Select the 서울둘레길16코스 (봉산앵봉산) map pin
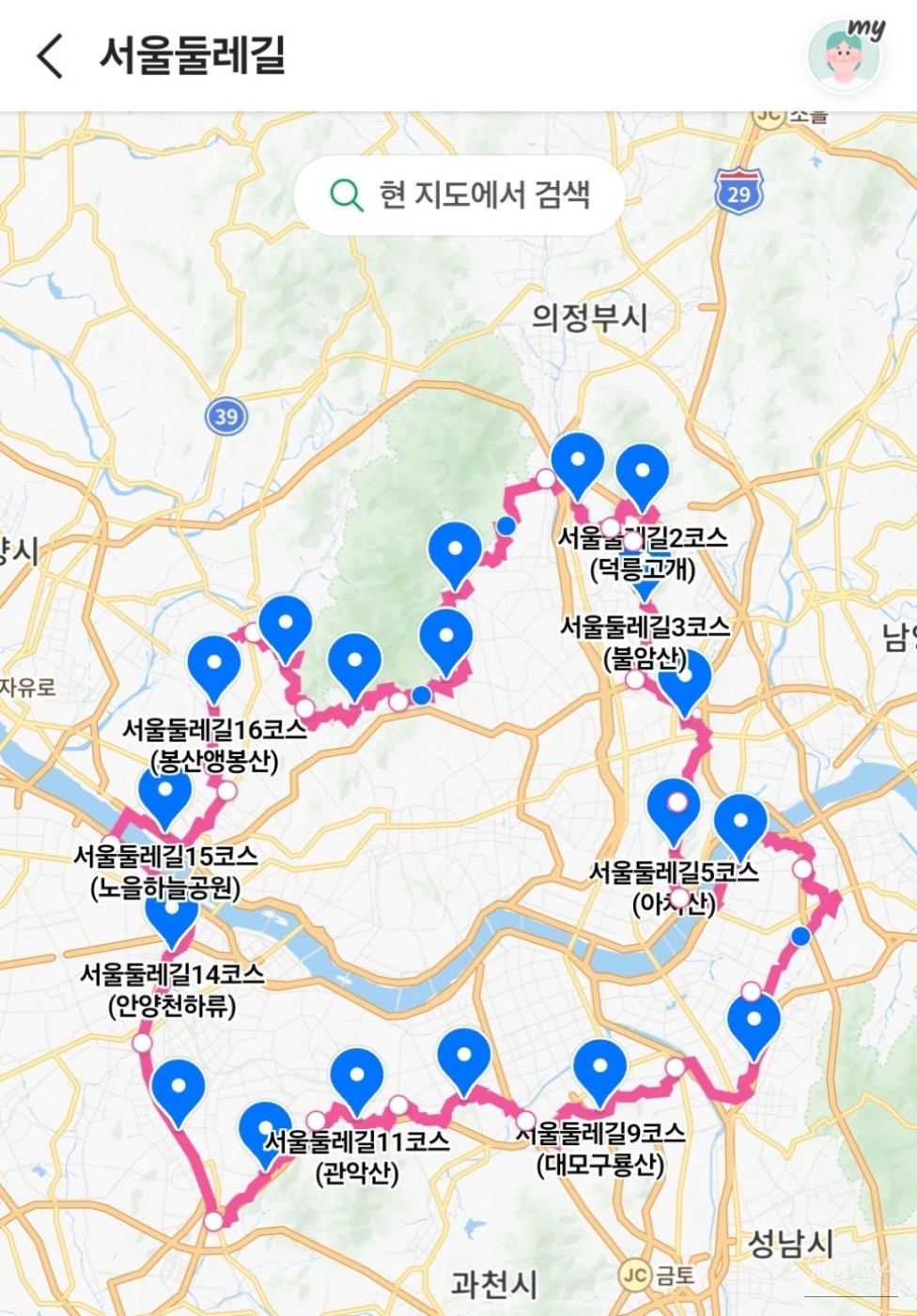Screen dimensions: 917x1316 click(214, 666)
